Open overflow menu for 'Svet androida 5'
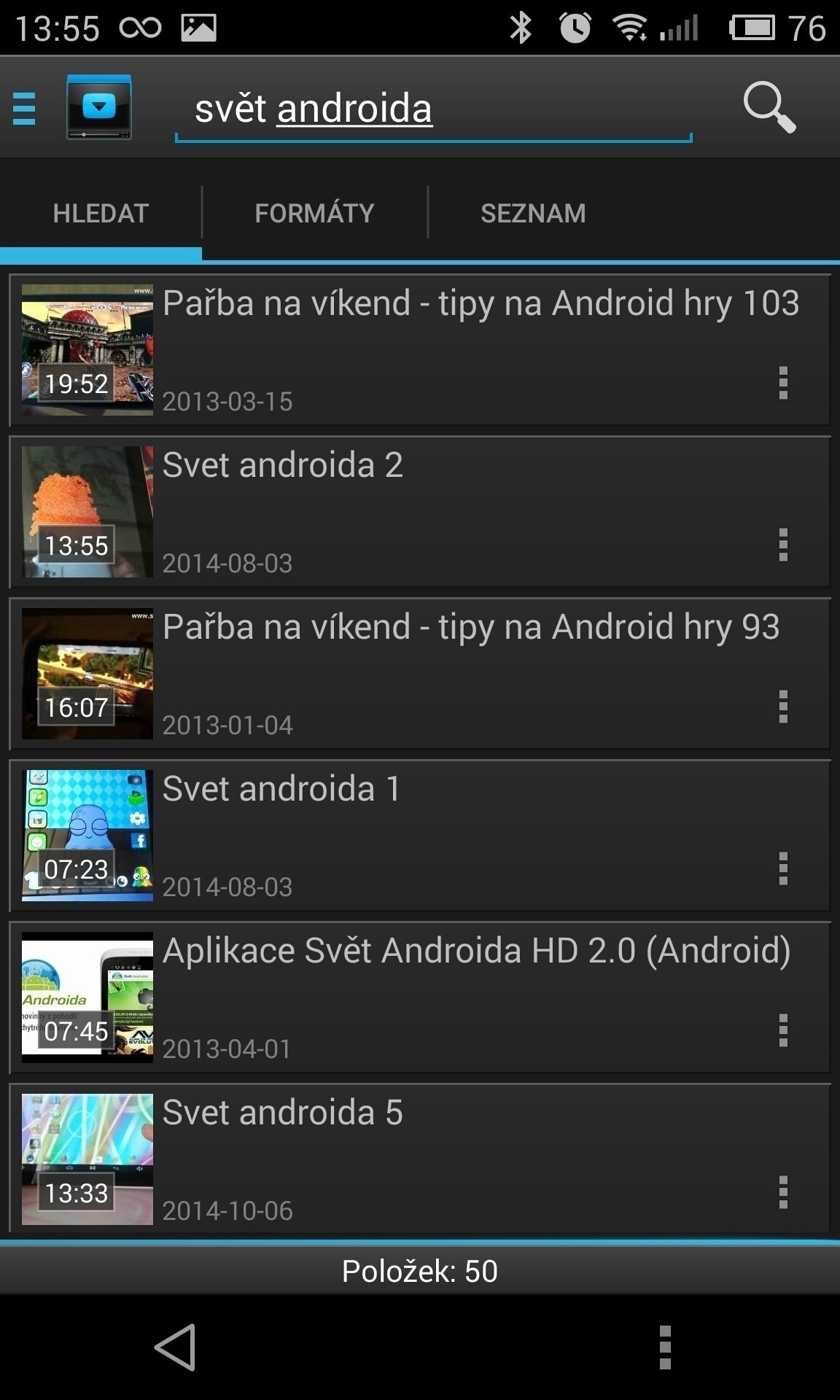This screenshot has width=840, height=1400. [x=783, y=1192]
